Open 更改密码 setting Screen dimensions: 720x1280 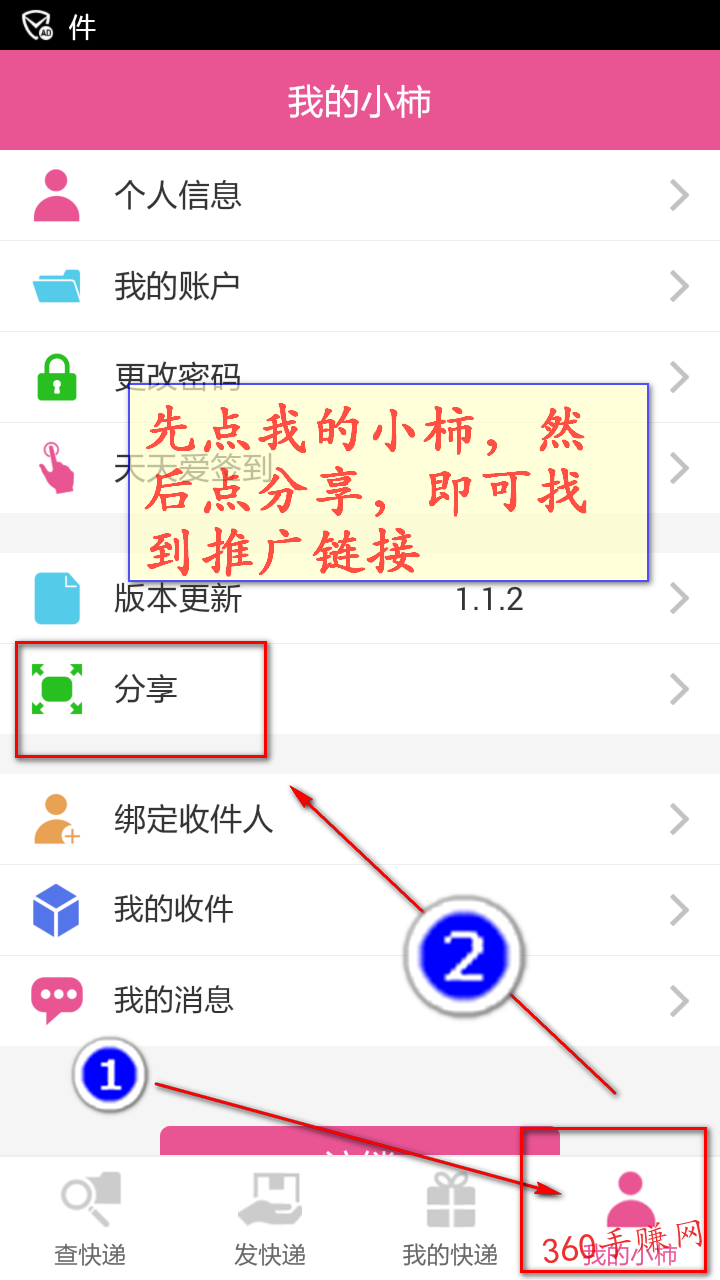(360, 377)
